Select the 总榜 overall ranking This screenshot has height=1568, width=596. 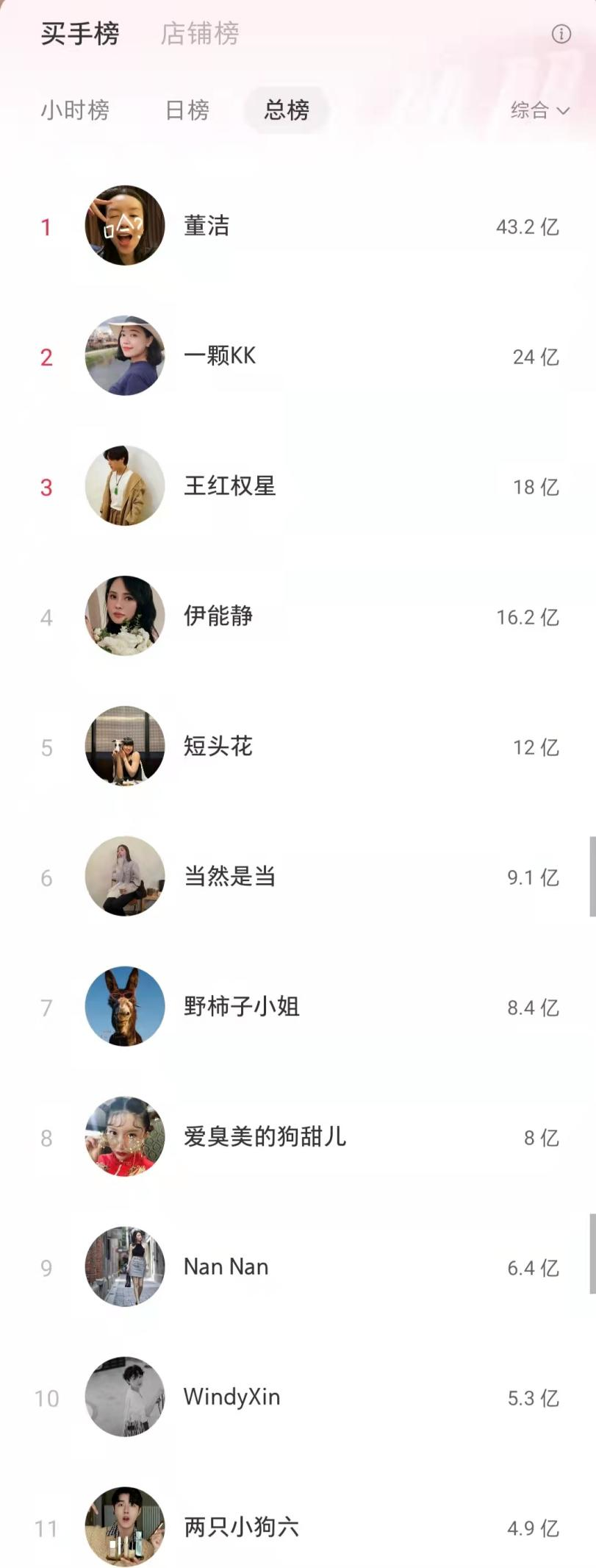(287, 110)
